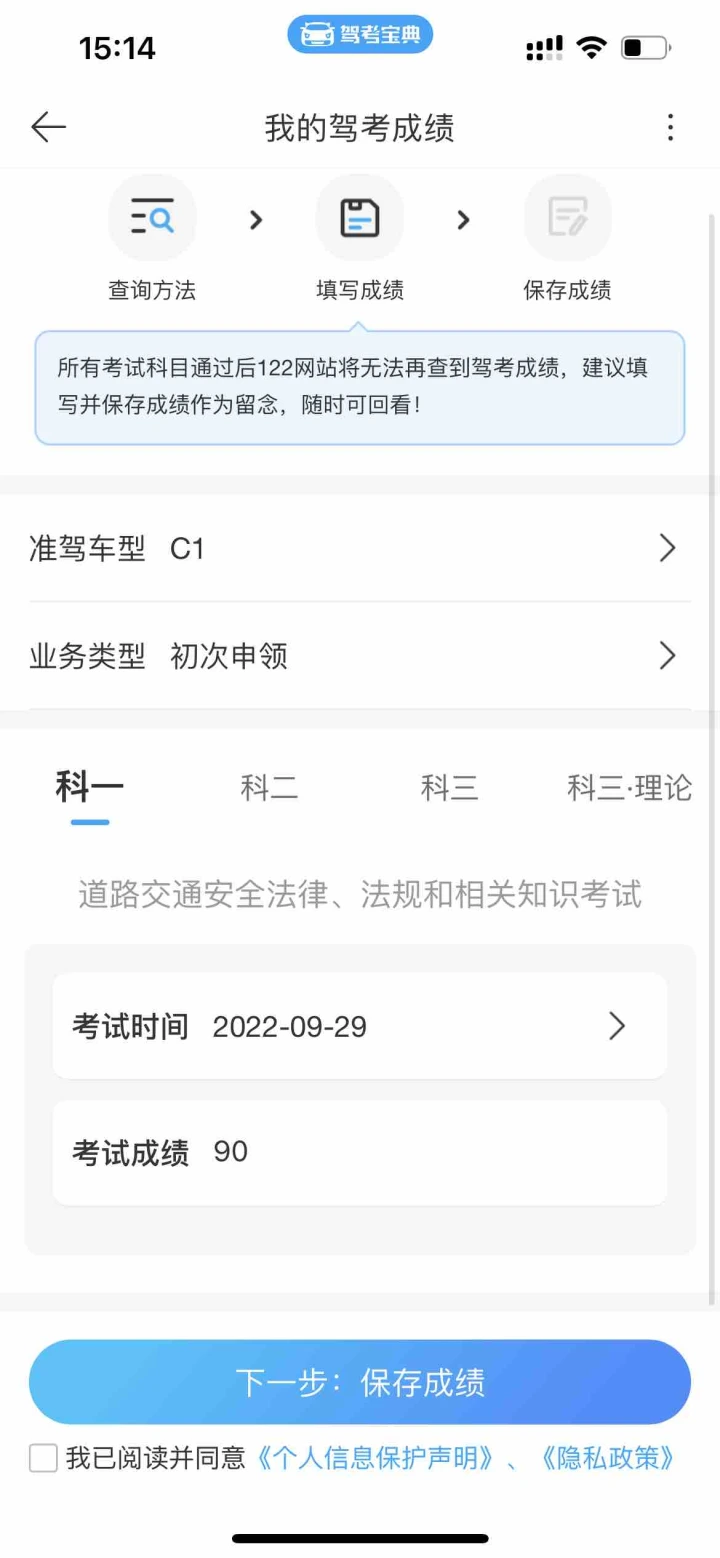Check the agreement checkbox
720x1558 pixels.
pos(43,1458)
